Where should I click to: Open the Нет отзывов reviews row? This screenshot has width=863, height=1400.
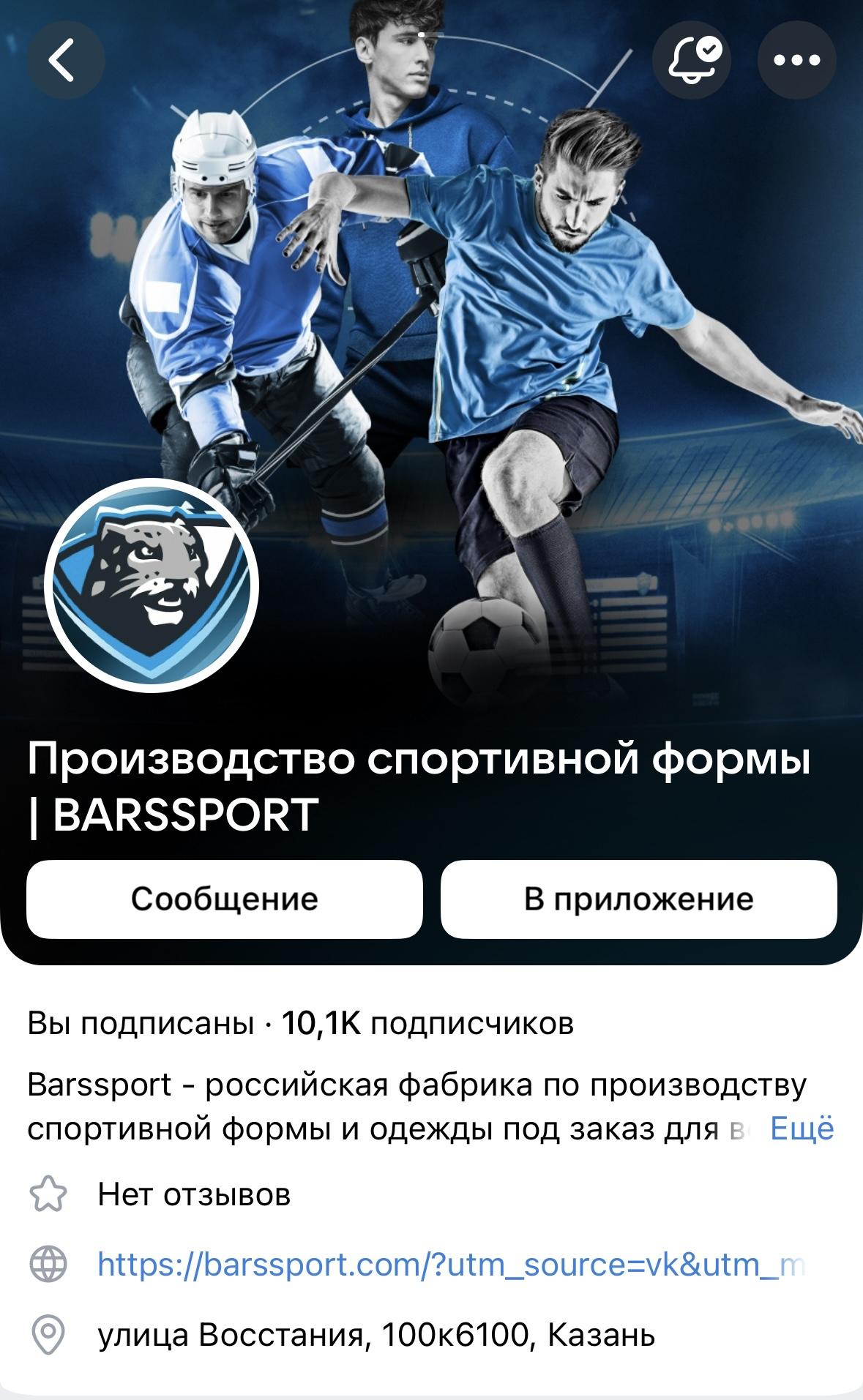(x=194, y=1195)
